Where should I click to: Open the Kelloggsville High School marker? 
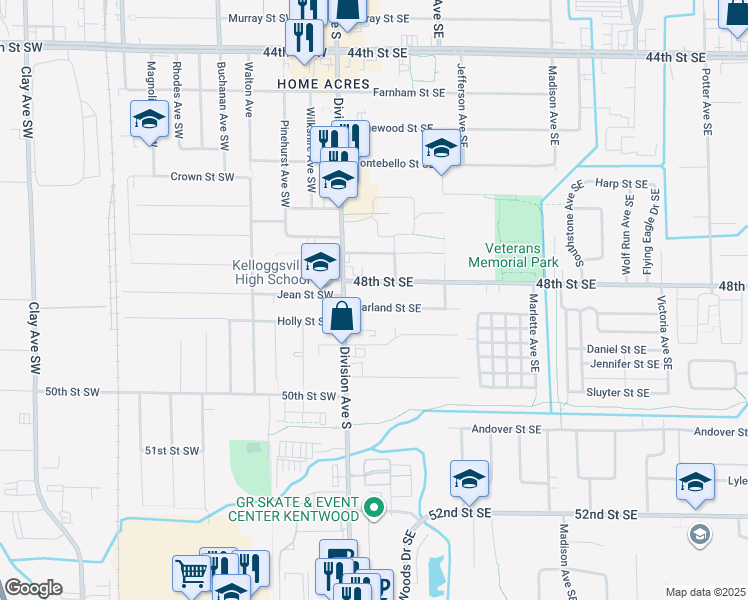pos(320,264)
